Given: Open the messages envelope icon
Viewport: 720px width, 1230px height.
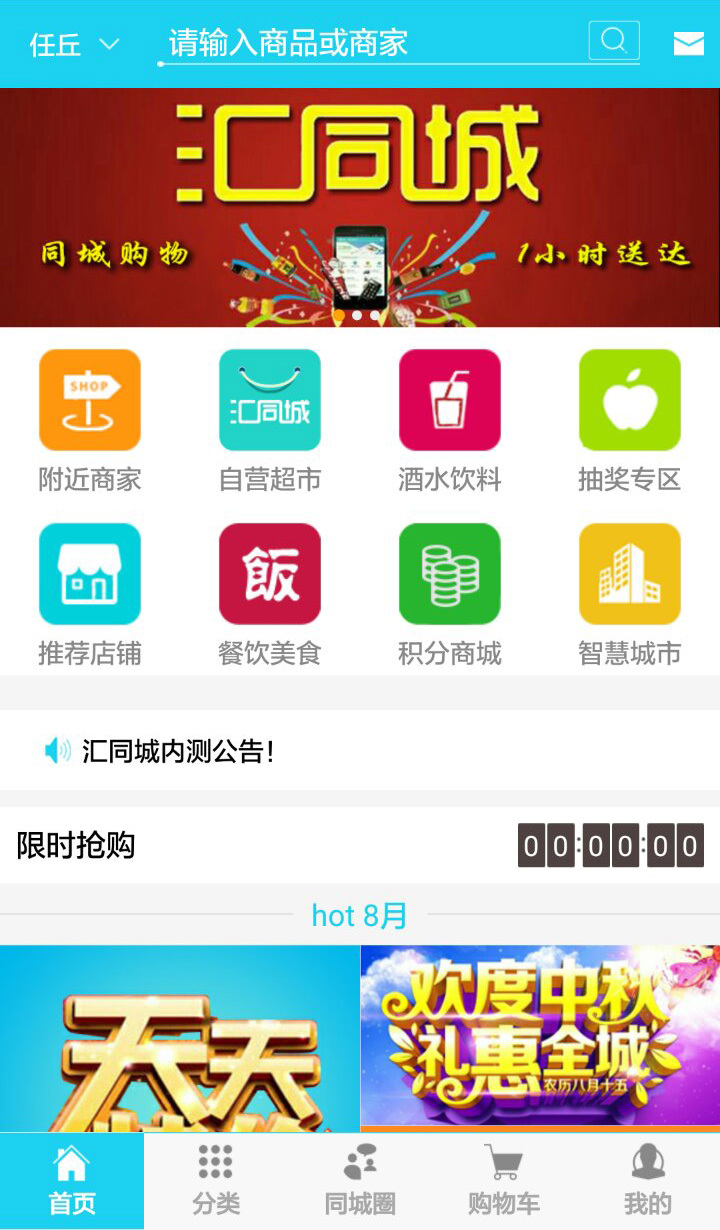Looking at the screenshot, I should 689,43.
